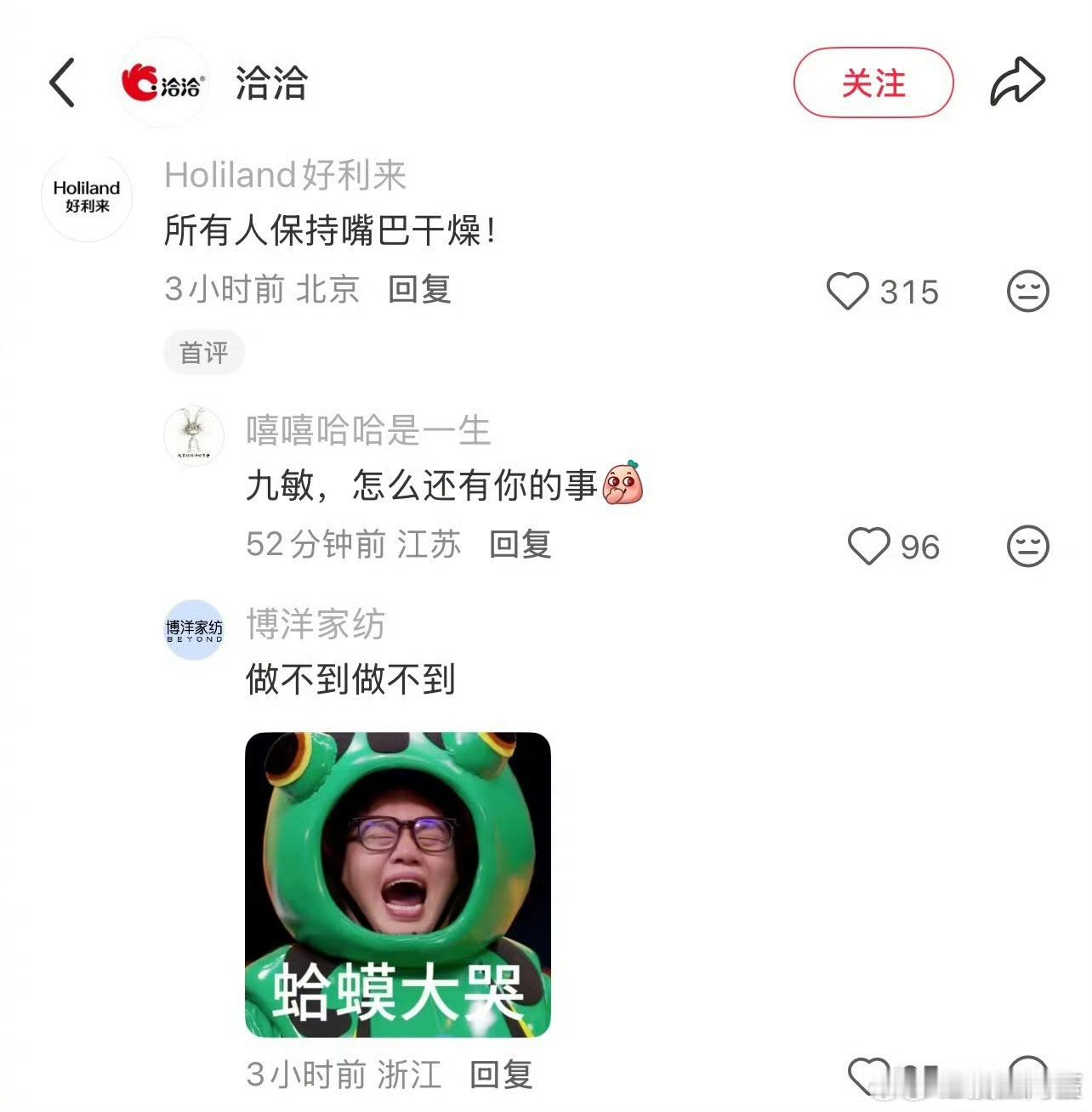The image size is (1092, 1112).
Task: Like 嘻嘻哈哈是一生's comment with 96 likes
Action: pos(871,547)
